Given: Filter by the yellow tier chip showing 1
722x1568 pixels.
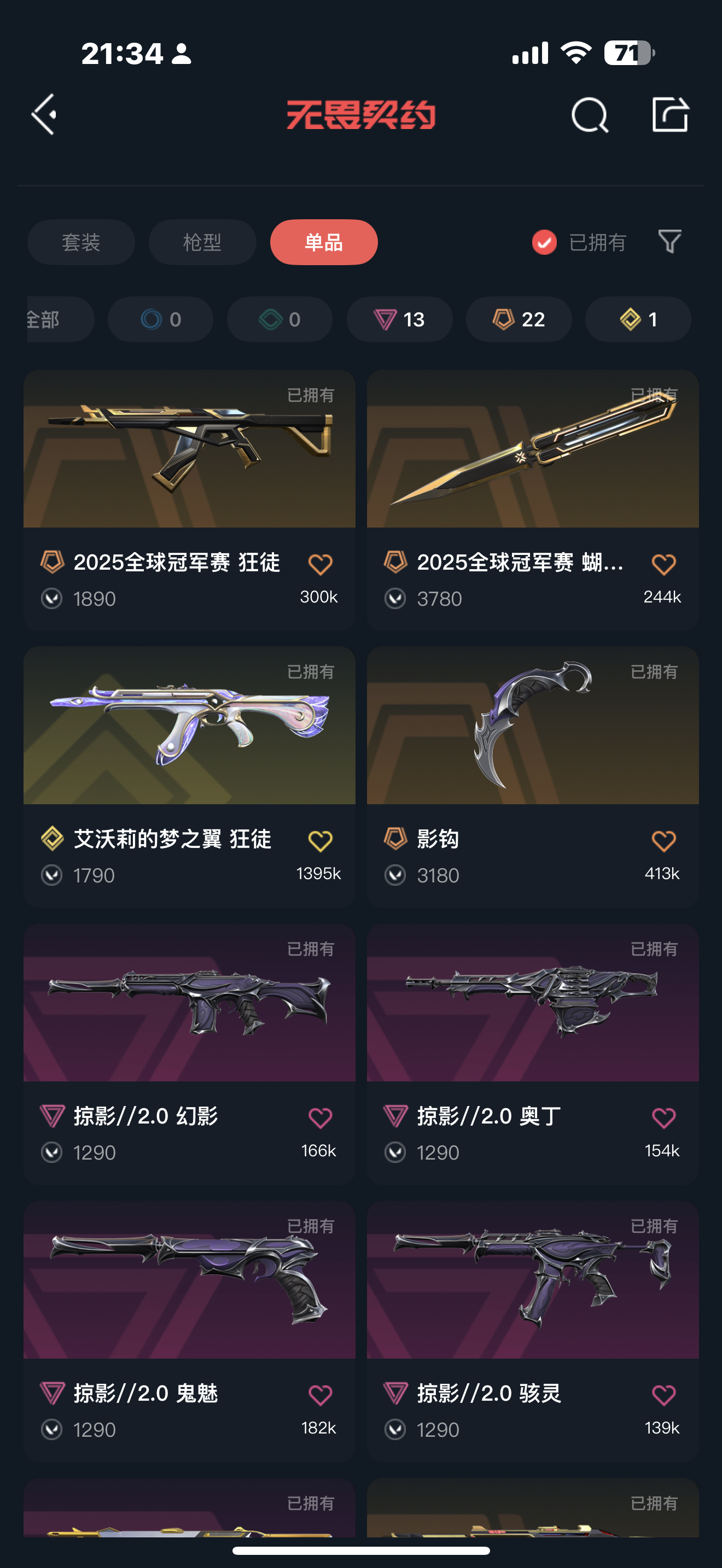Looking at the screenshot, I should pos(638,319).
